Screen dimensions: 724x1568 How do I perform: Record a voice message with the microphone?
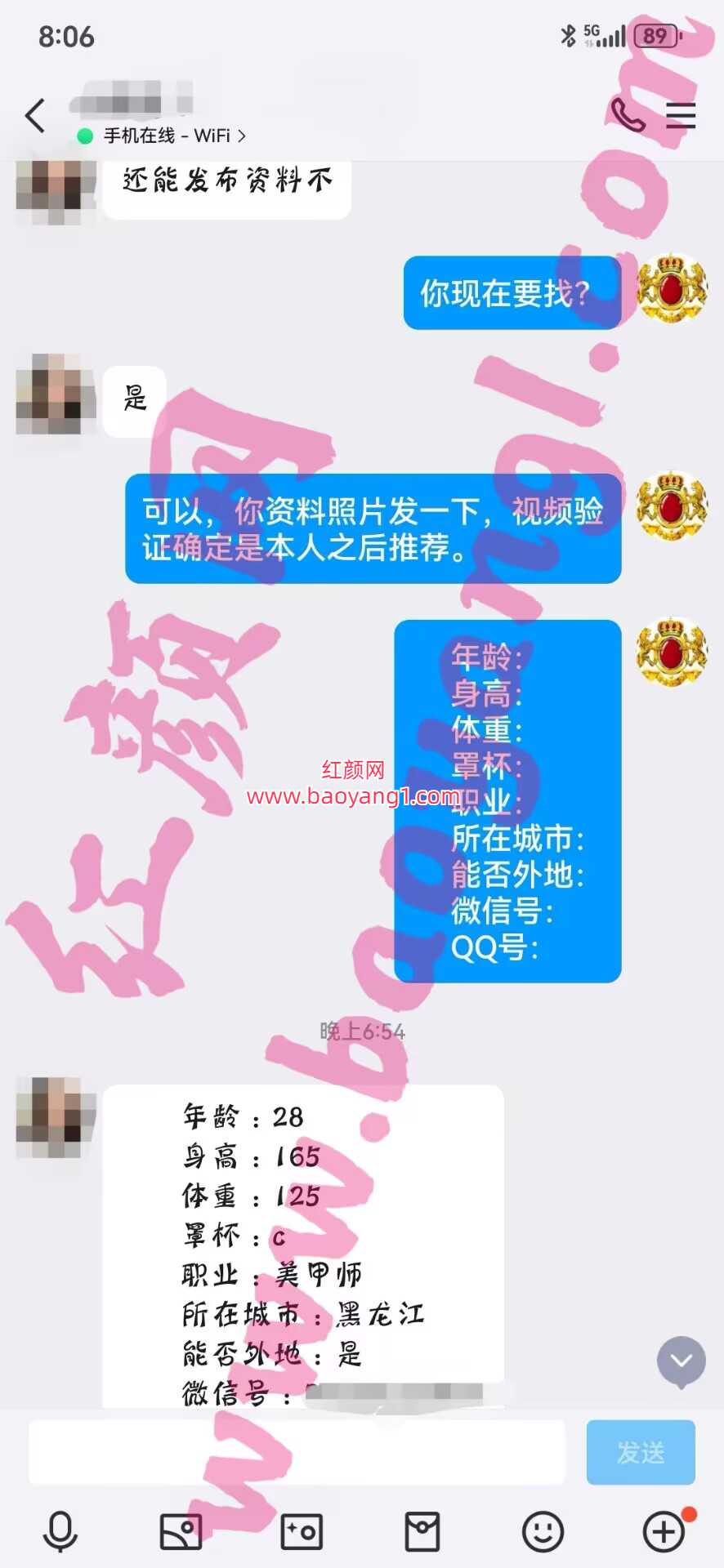(60, 1531)
